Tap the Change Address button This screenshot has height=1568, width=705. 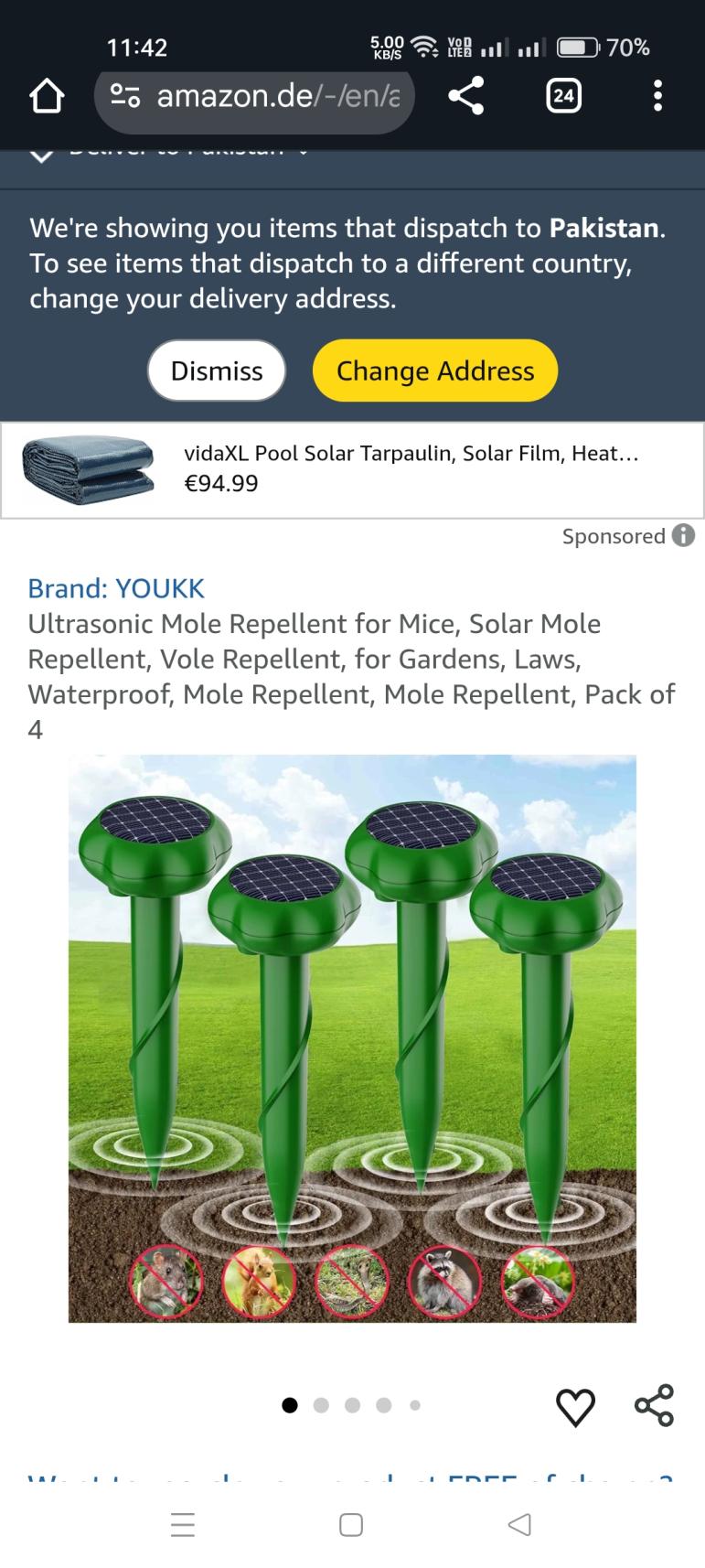pos(435,371)
